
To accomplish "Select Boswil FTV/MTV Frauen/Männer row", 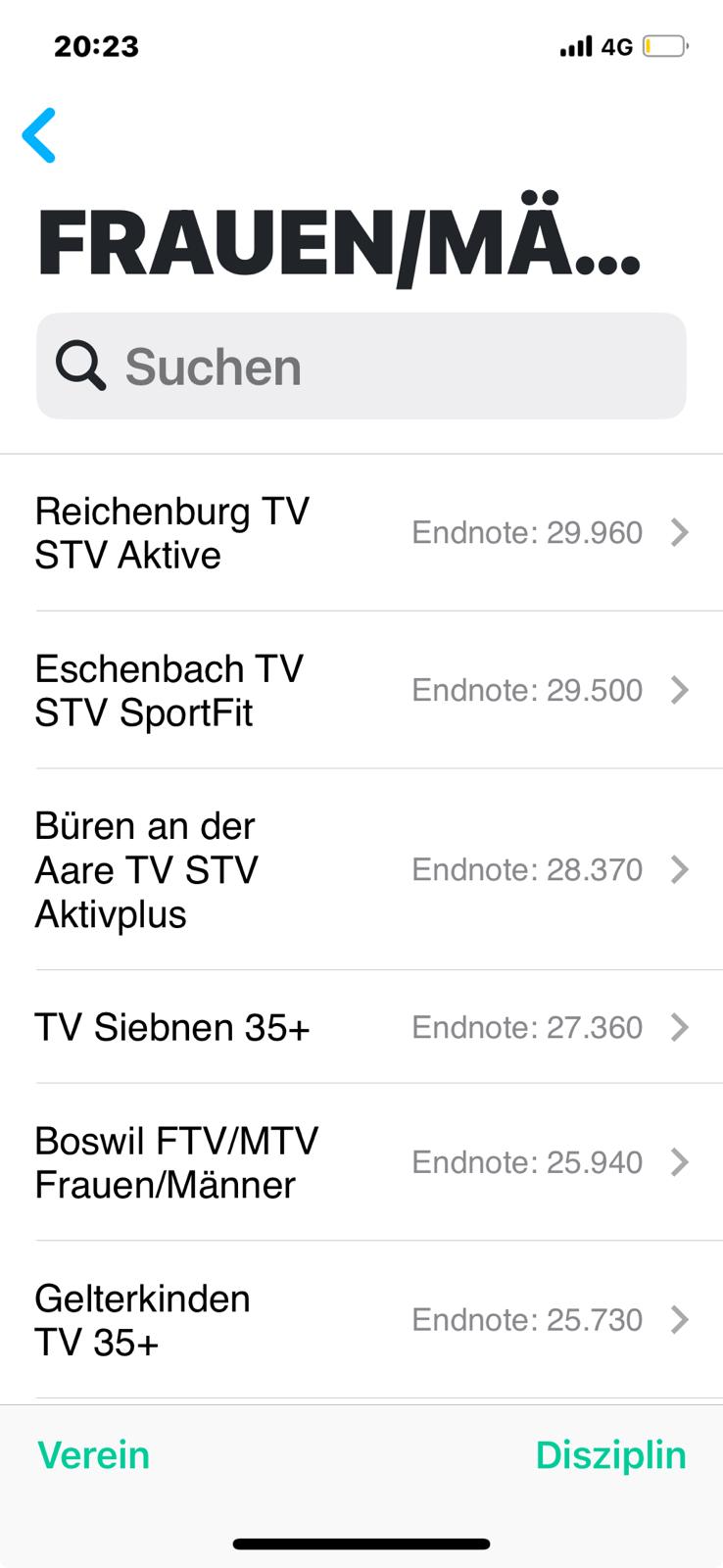I will tap(361, 1162).
